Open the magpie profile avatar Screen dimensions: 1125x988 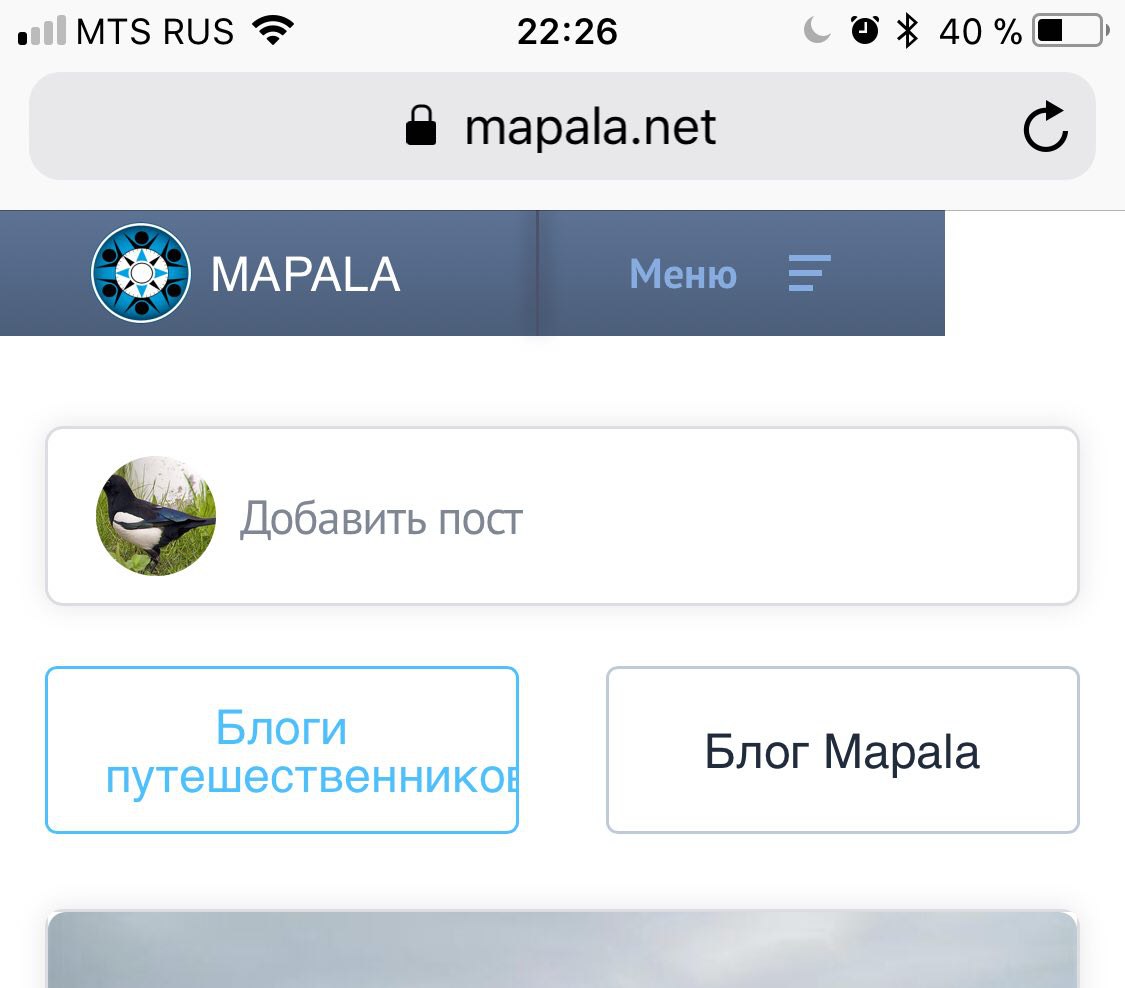tap(156, 516)
